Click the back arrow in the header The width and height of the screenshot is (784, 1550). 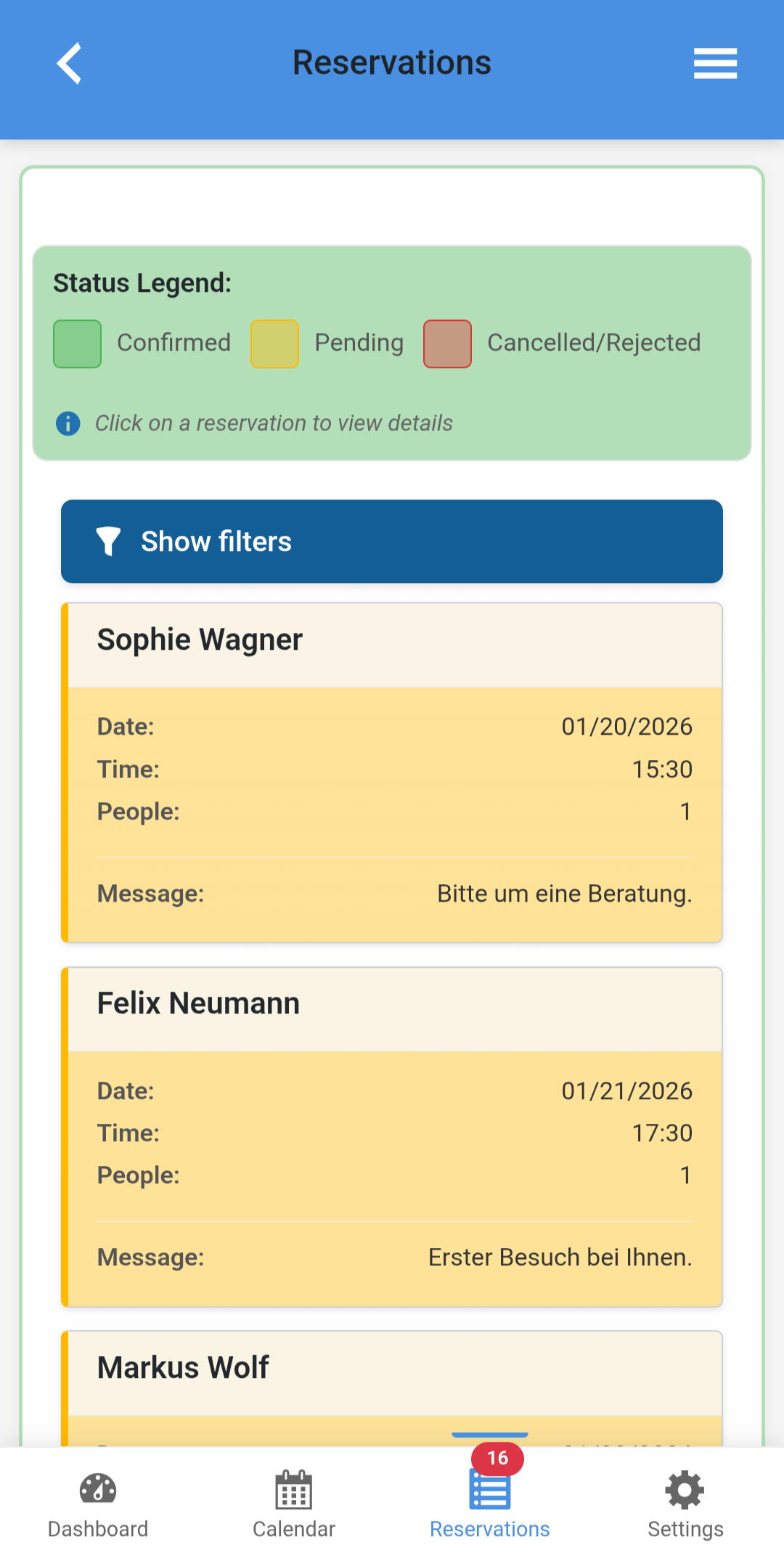point(69,63)
